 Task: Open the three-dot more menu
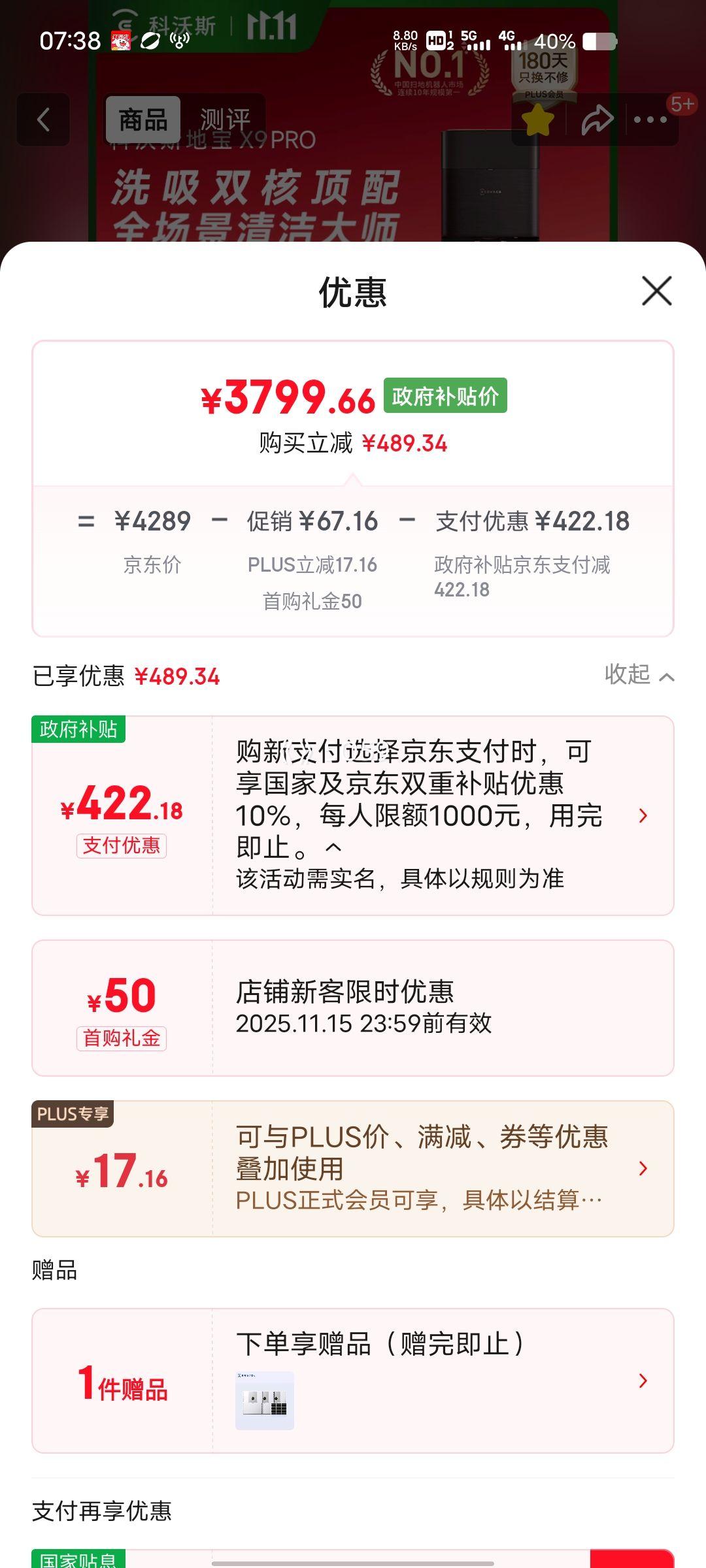pos(650,120)
